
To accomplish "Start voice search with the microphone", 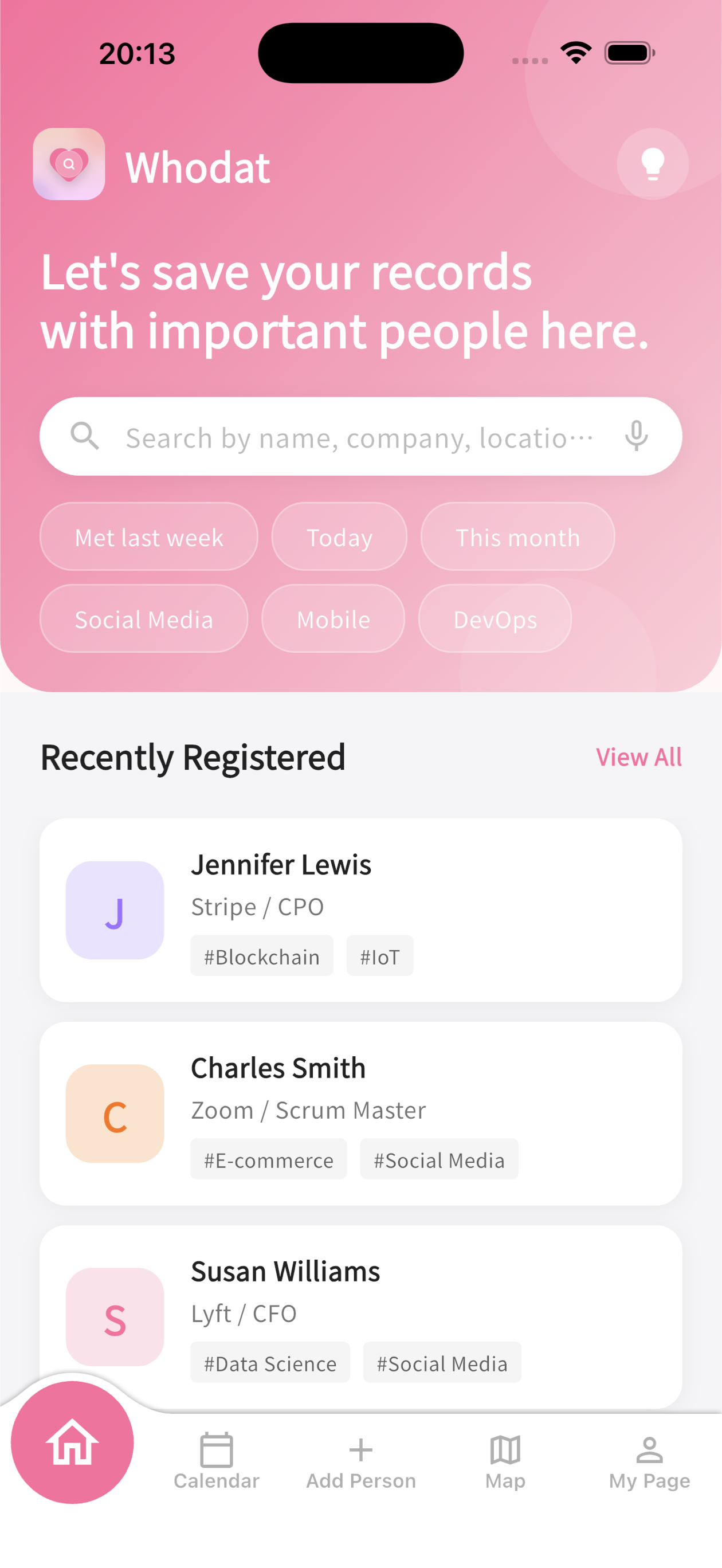I will [635, 437].
